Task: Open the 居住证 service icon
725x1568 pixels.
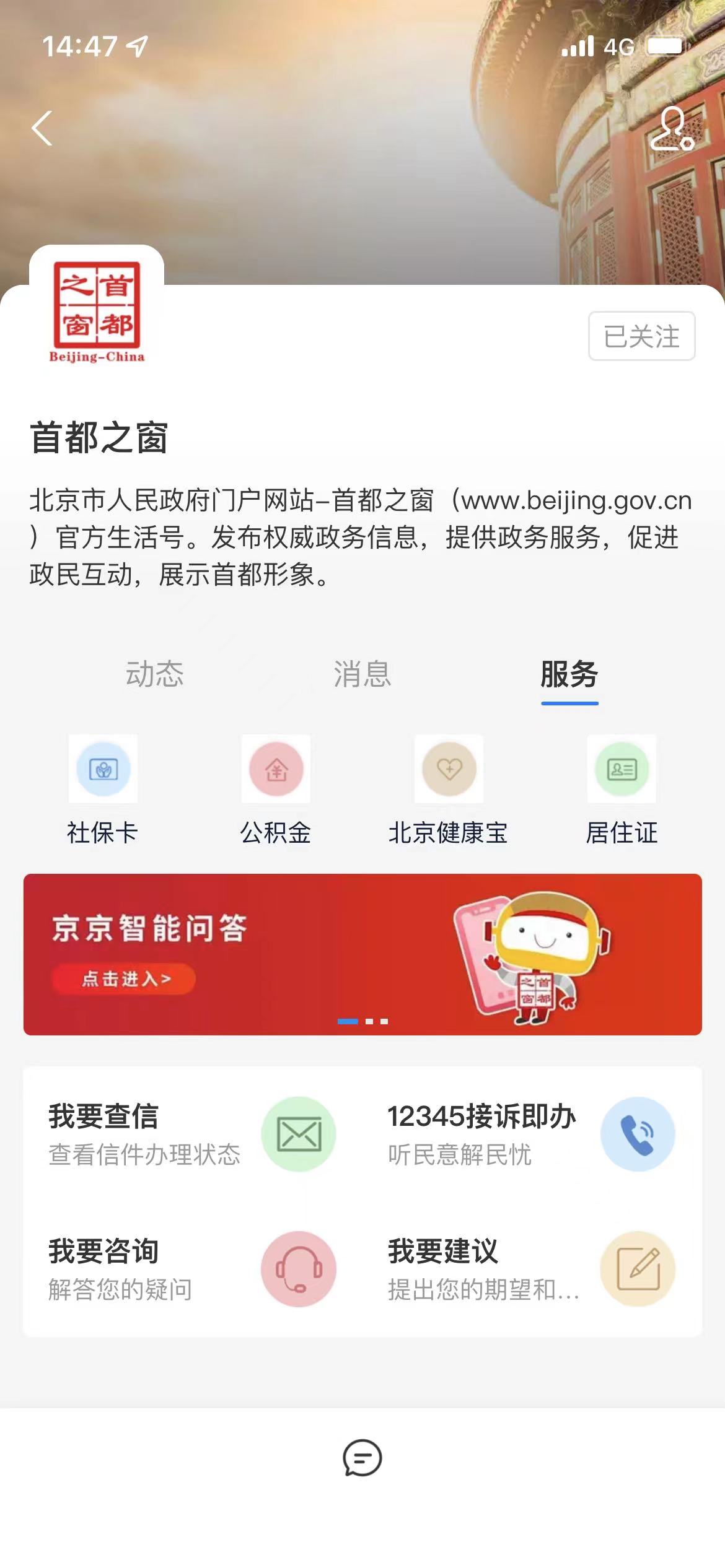Action: pos(622,770)
